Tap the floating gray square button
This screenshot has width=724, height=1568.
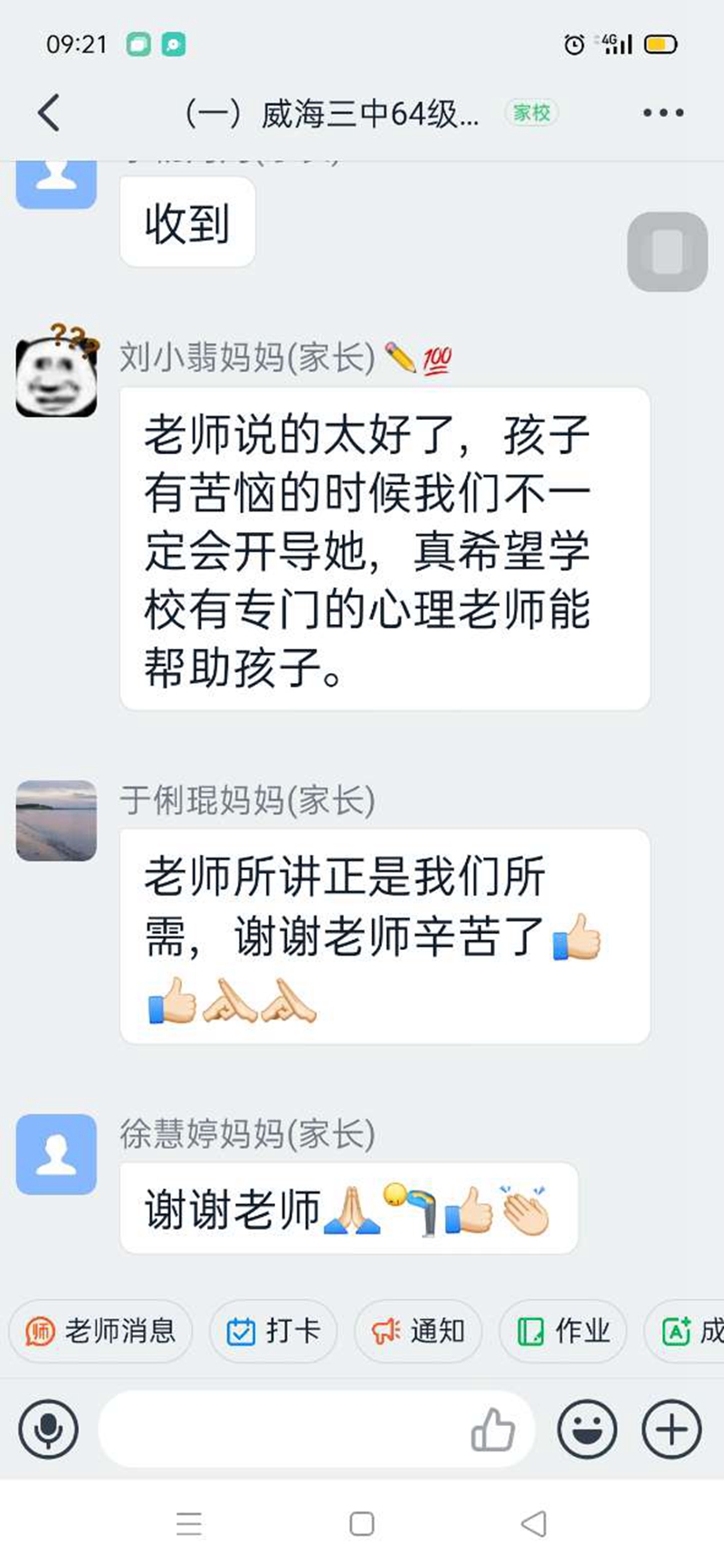[x=667, y=252]
